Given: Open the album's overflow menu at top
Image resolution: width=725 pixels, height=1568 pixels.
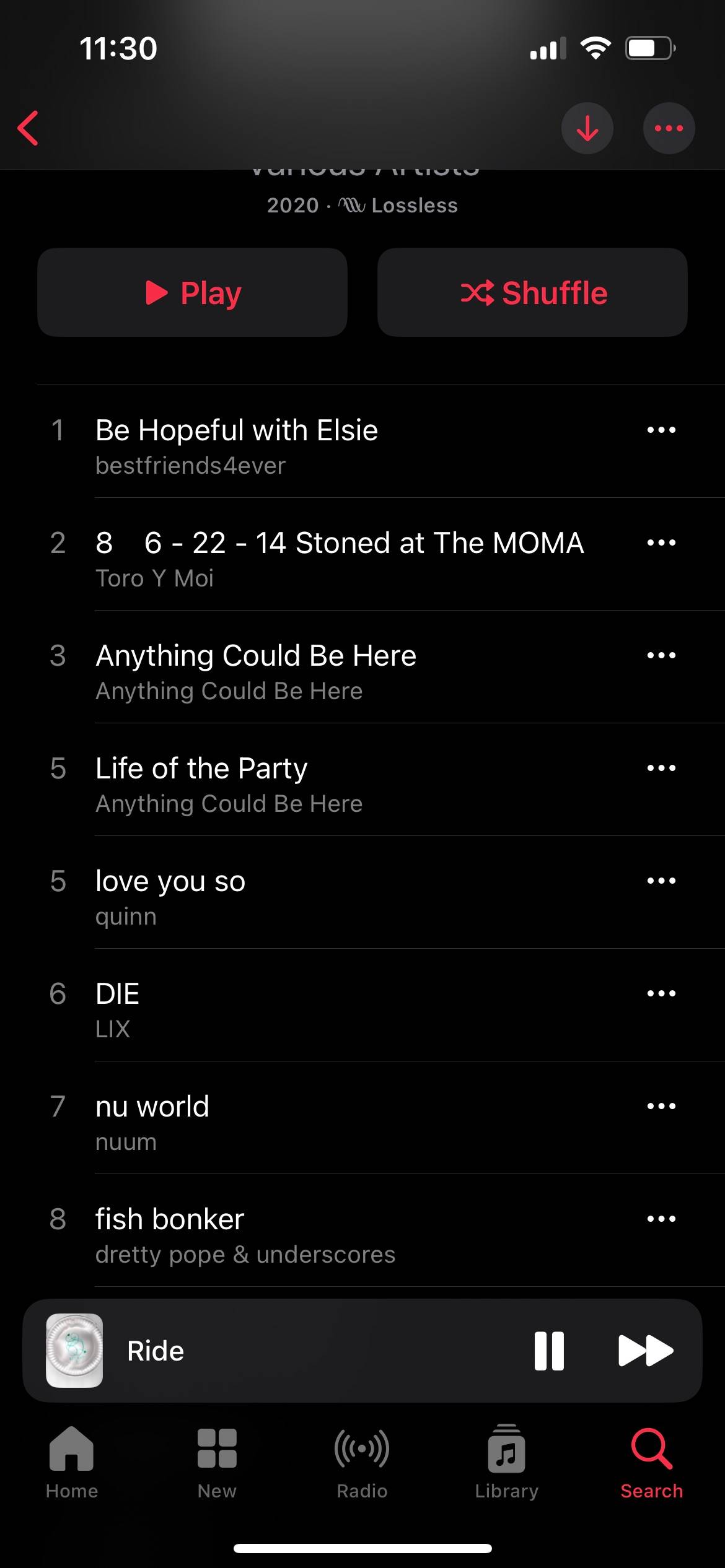Looking at the screenshot, I should 669,128.
